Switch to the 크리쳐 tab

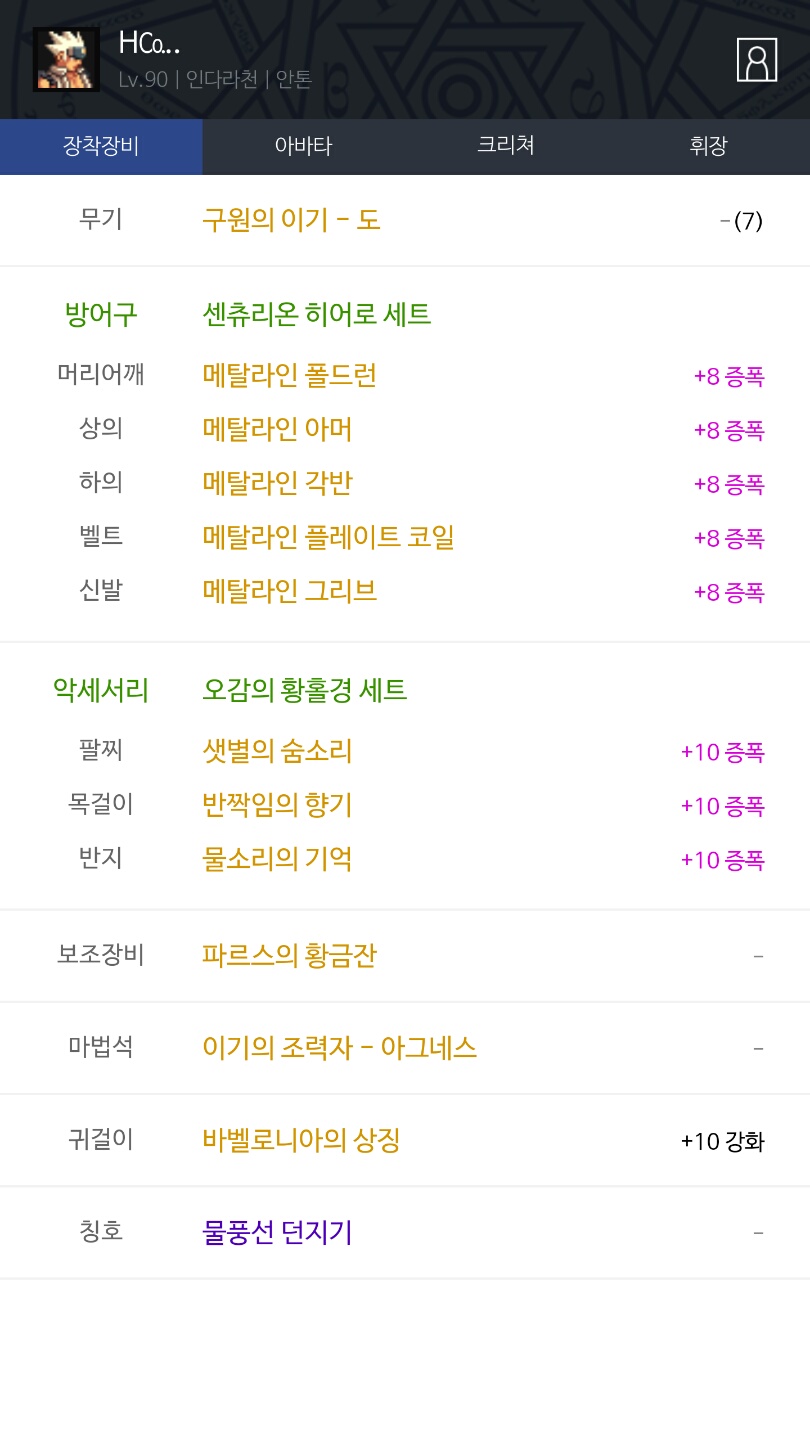coord(506,146)
